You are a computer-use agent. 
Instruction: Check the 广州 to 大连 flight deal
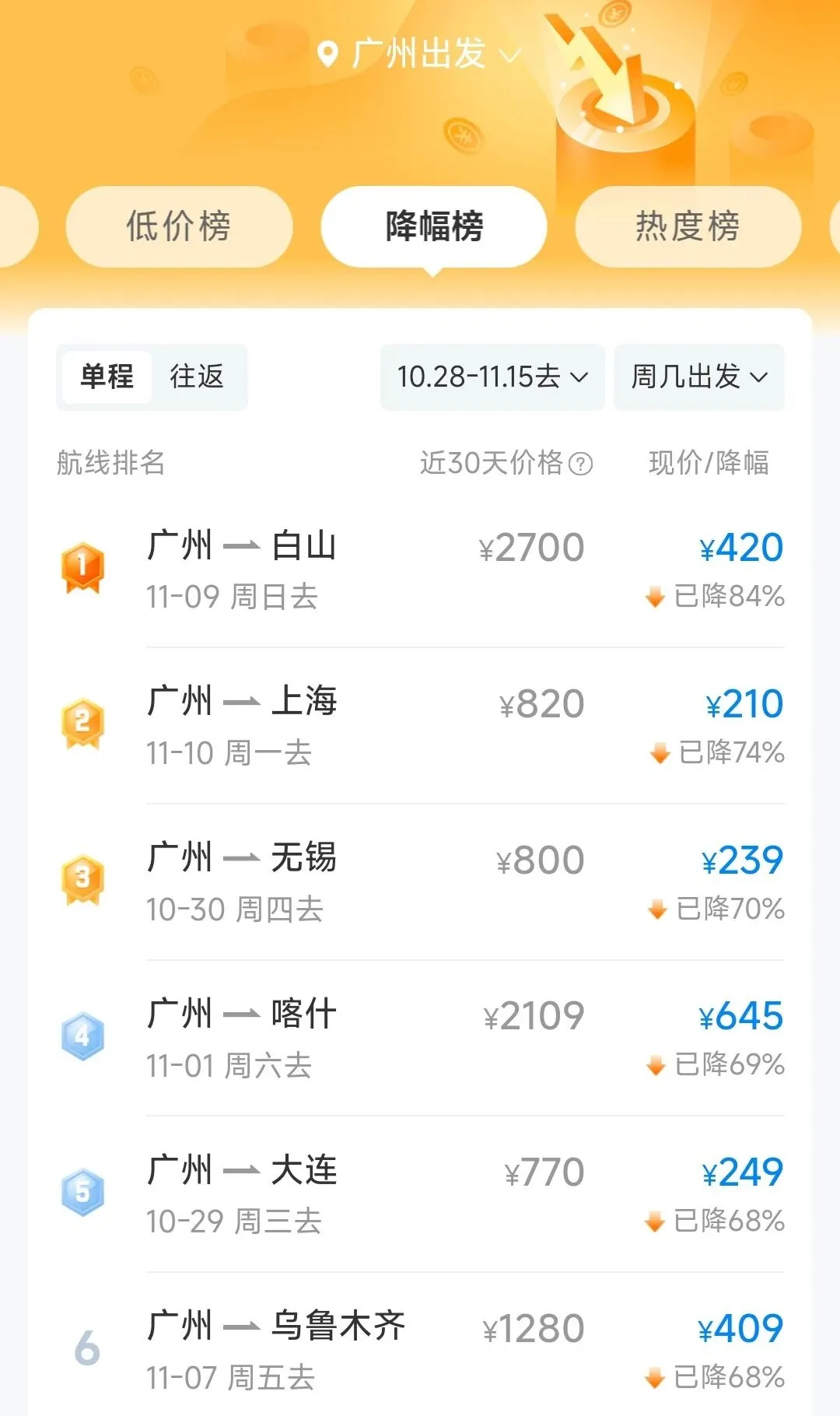pos(420,1194)
